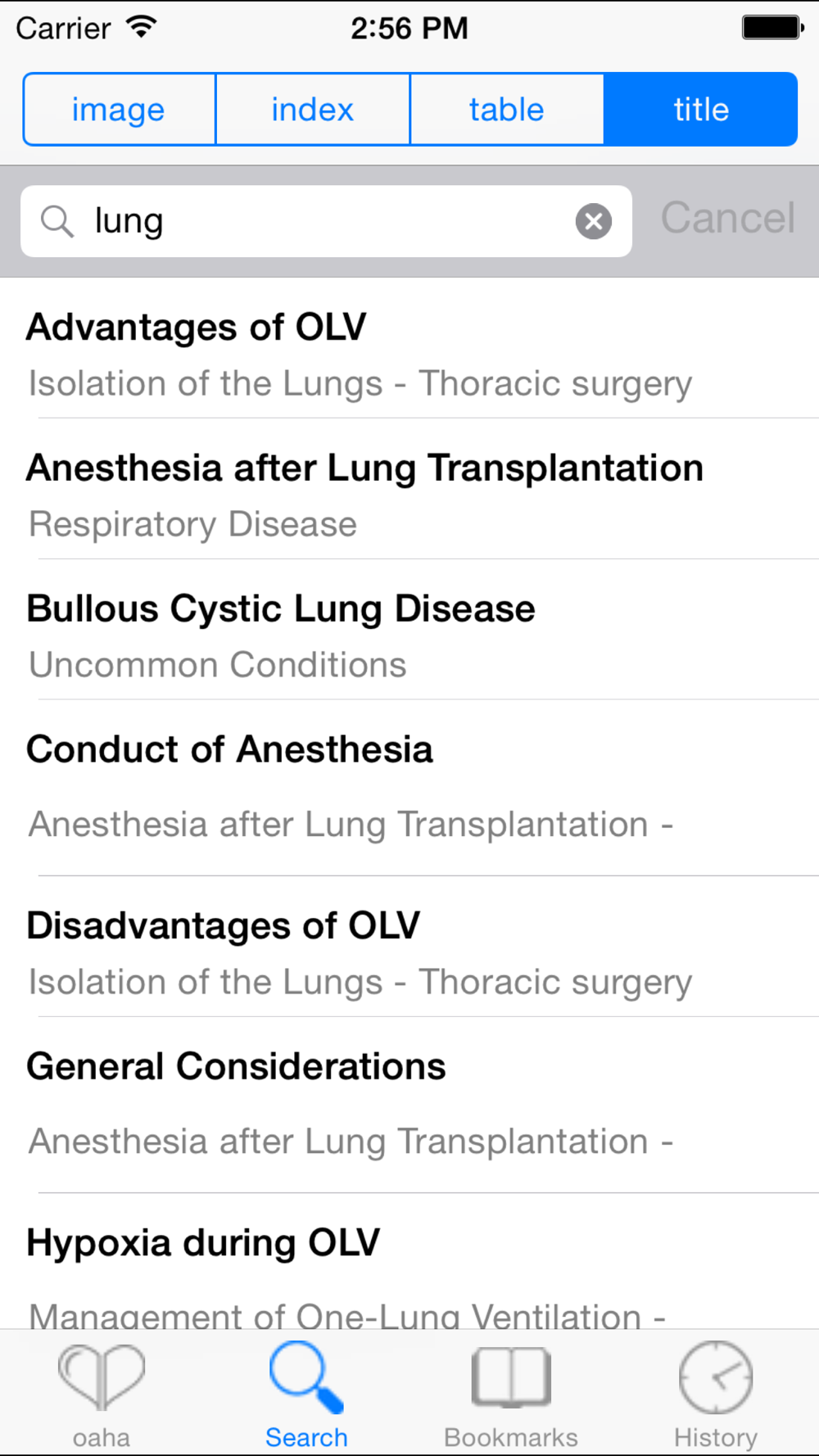
Task: Open Anesthesia after Lung Transplantation result
Action: click(x=409, y=489)
